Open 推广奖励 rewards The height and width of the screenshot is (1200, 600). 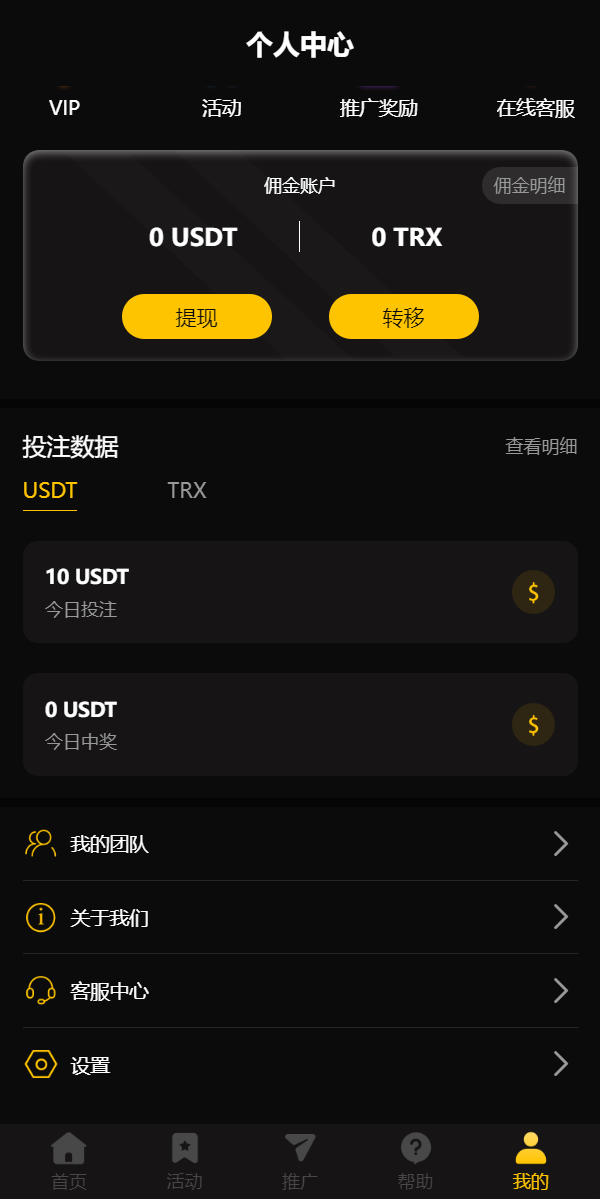click(378, 108)
